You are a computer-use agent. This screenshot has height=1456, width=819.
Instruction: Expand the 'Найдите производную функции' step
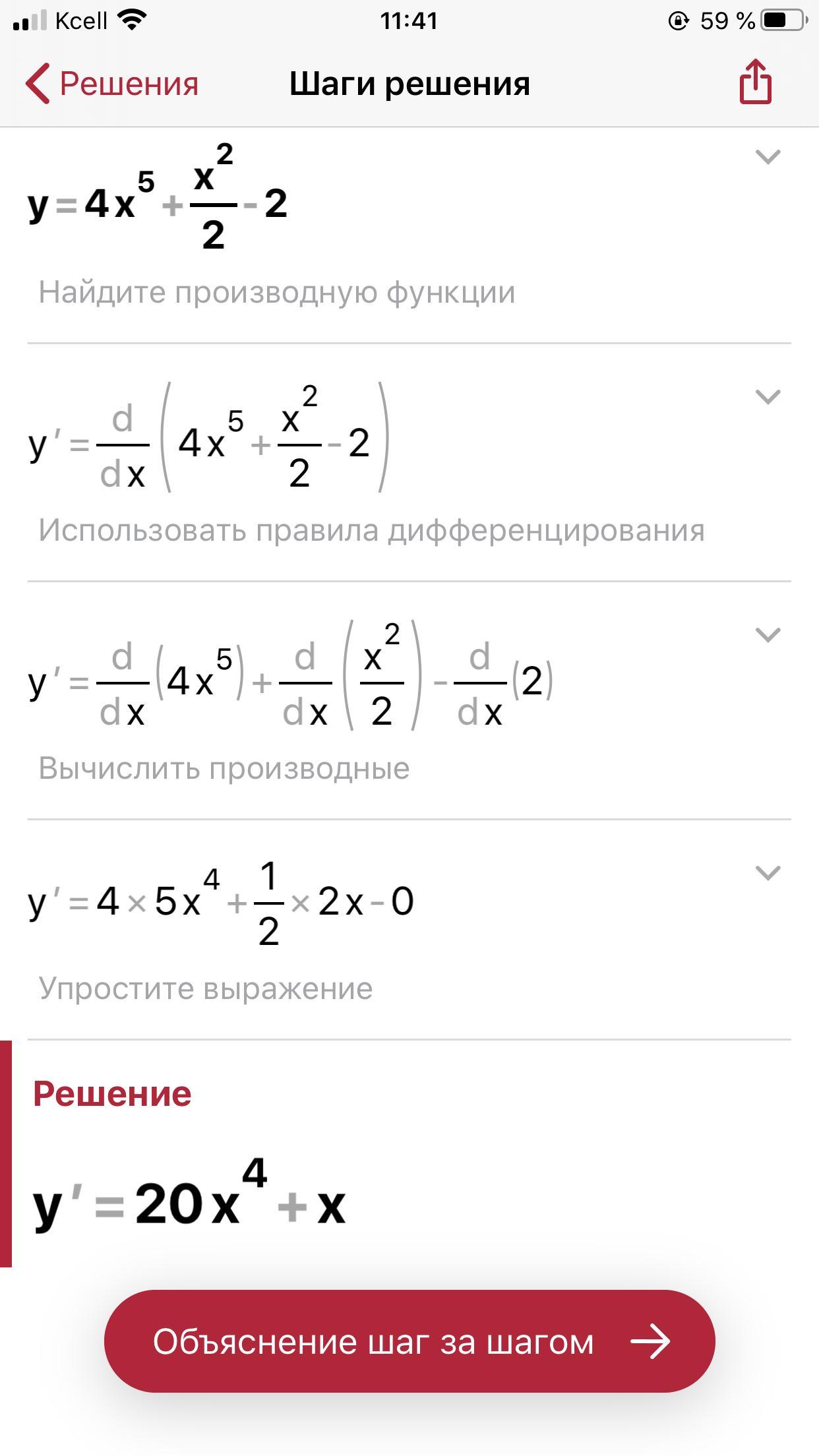[x=768, y=157]
